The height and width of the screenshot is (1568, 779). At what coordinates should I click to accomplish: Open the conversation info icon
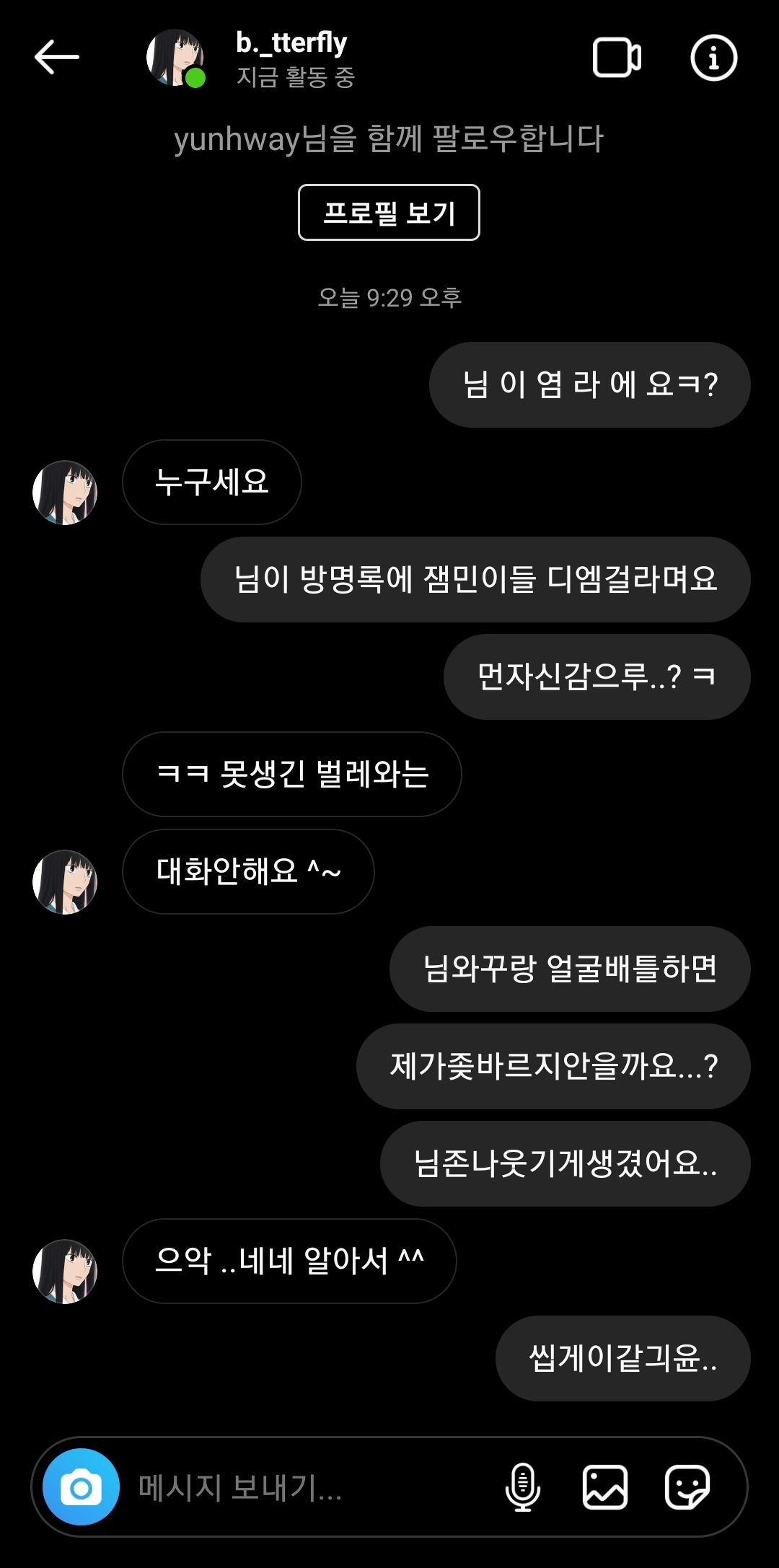(x=713, y=58)
